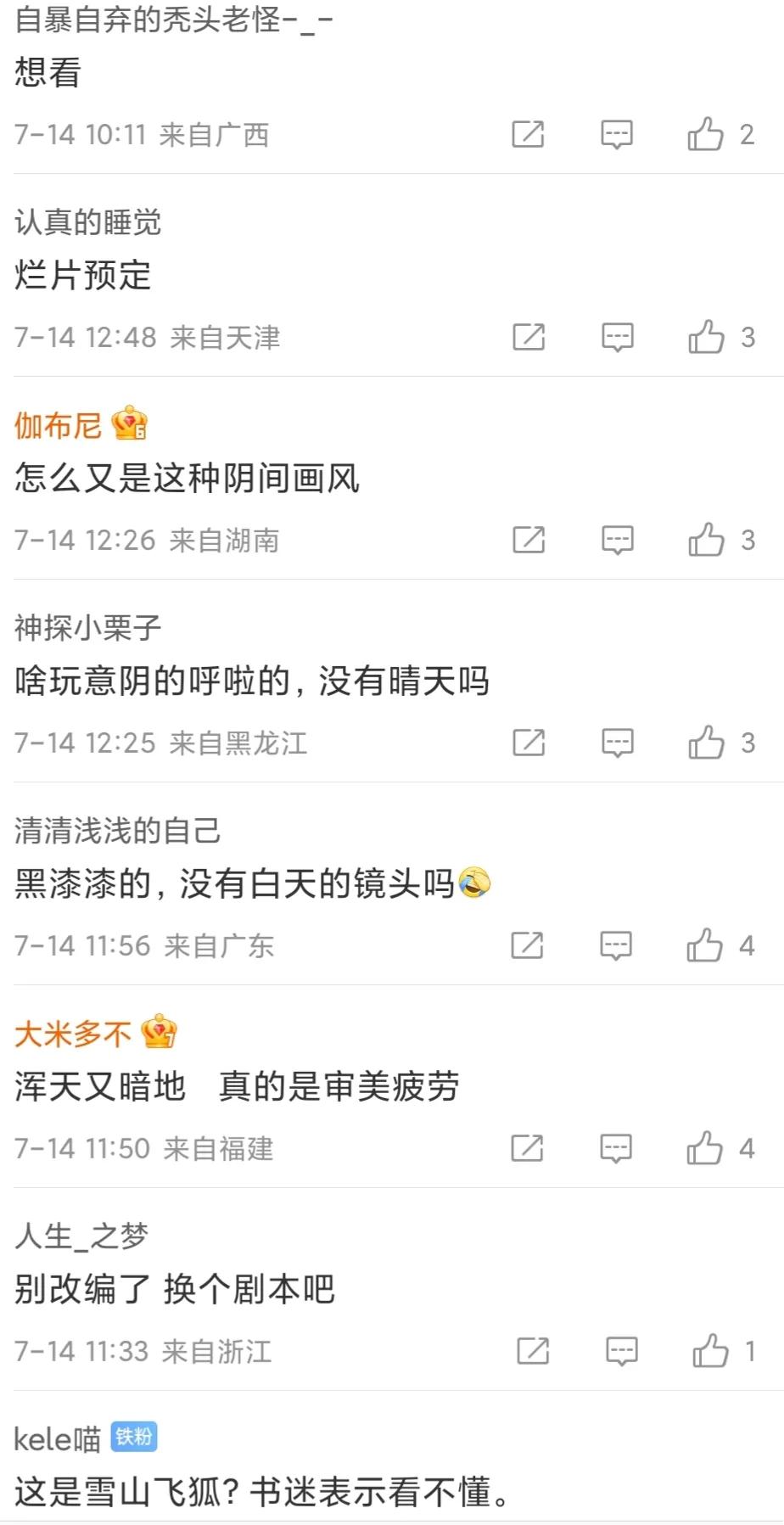
Task: Open 大米多不's profile
Action: coord(73,1034)
